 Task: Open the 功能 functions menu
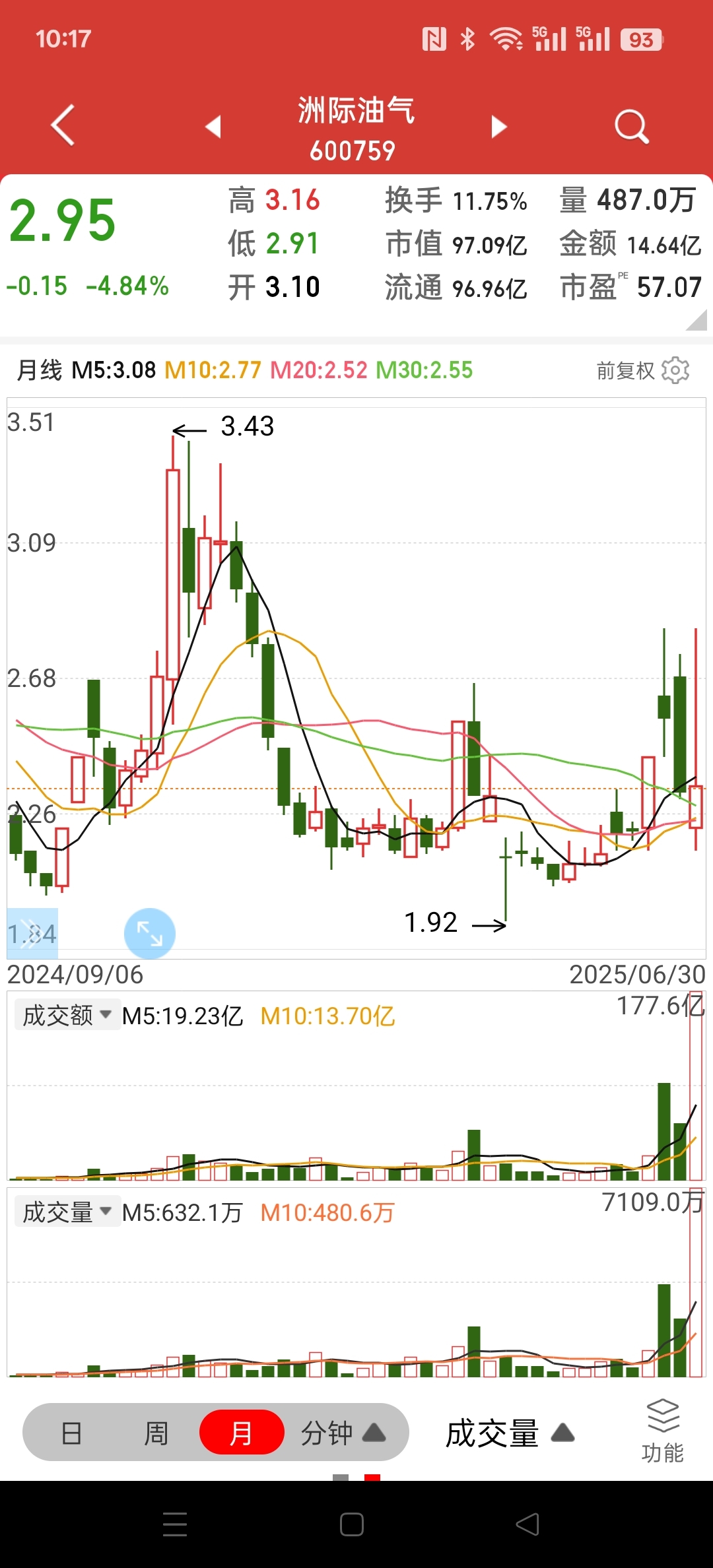click(x=663, y=1431)
